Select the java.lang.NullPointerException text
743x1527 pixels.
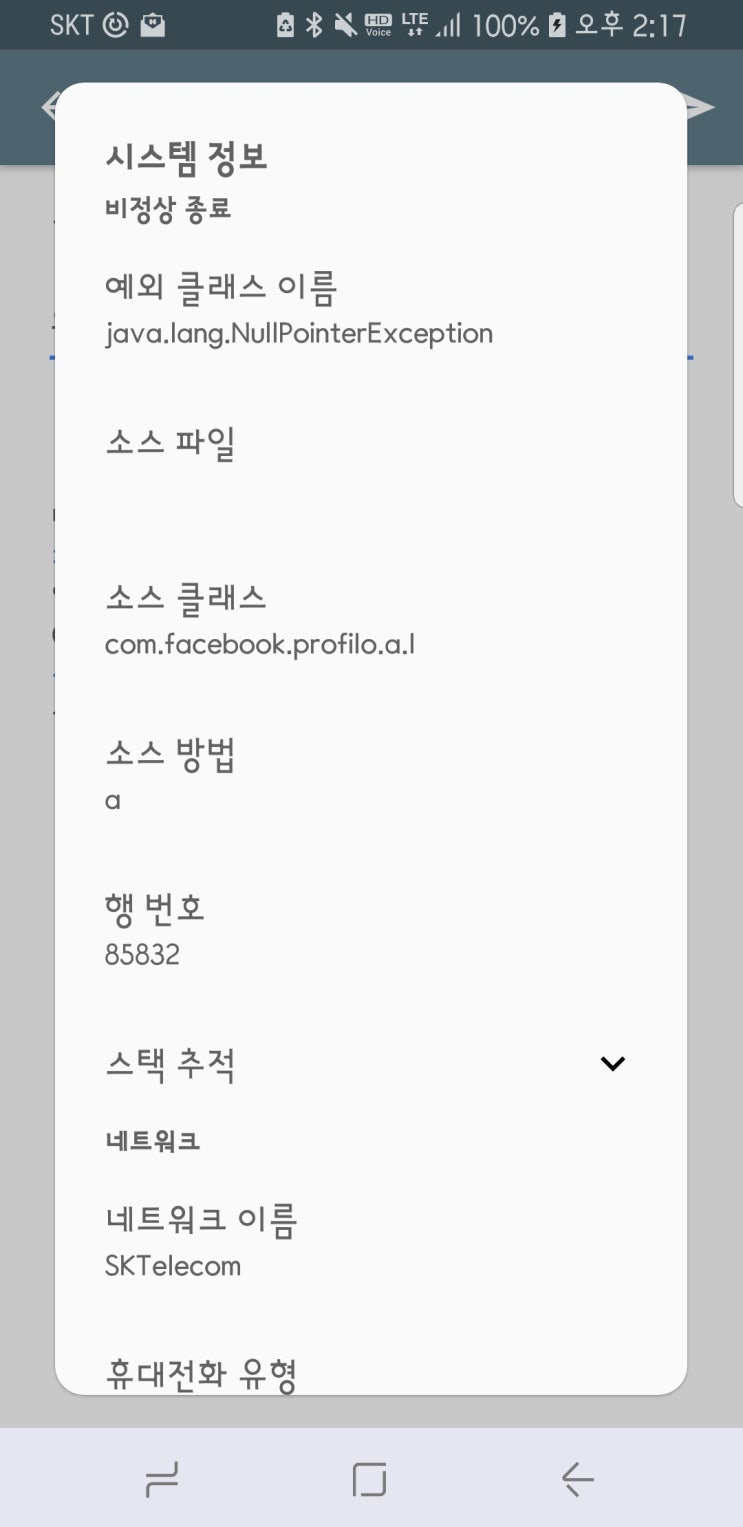click(x=298, y=333)
